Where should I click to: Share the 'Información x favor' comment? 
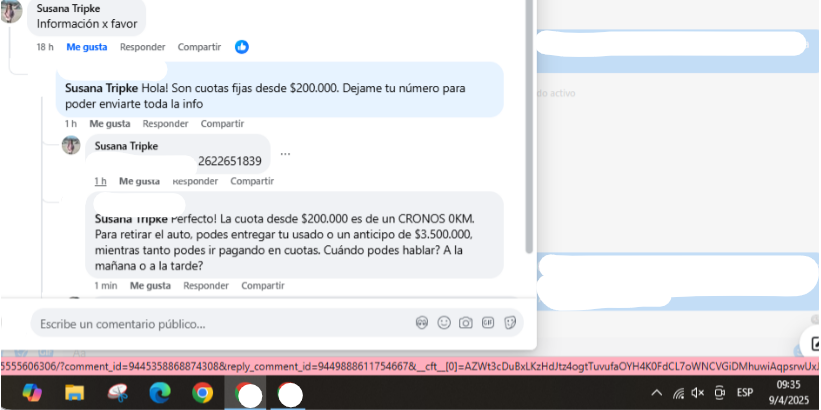[x=199, y=47]
